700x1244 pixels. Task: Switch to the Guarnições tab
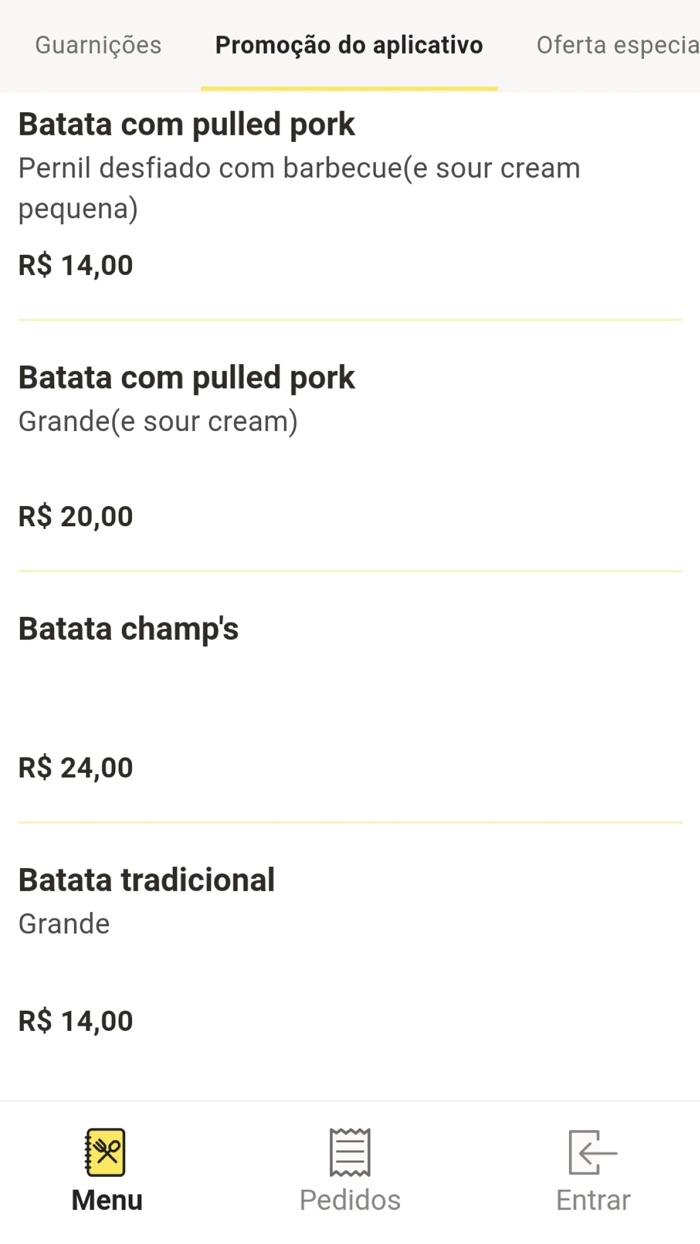[x=98, y=45]
